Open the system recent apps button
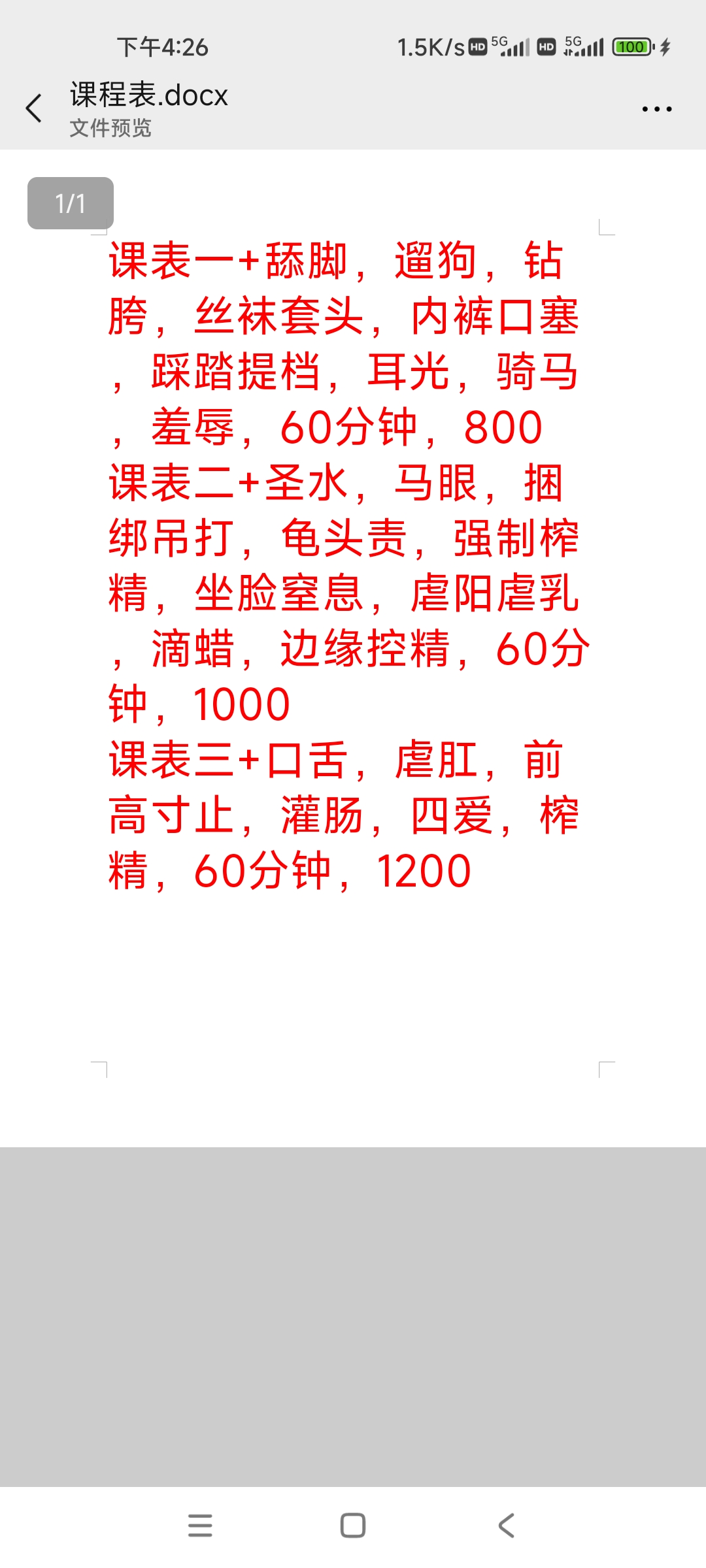Image resolution: width=706 pixels, height=1568 pixels. (200, 1526)
